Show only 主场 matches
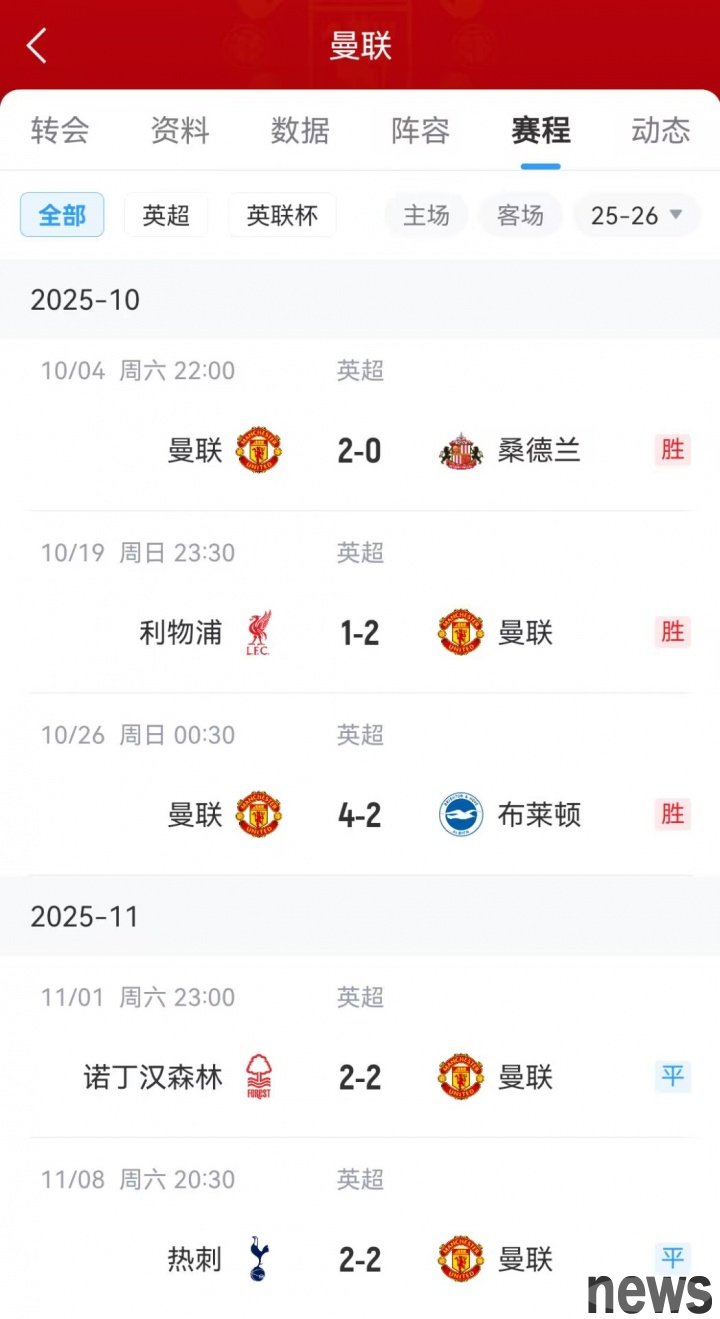 [426, 215]
